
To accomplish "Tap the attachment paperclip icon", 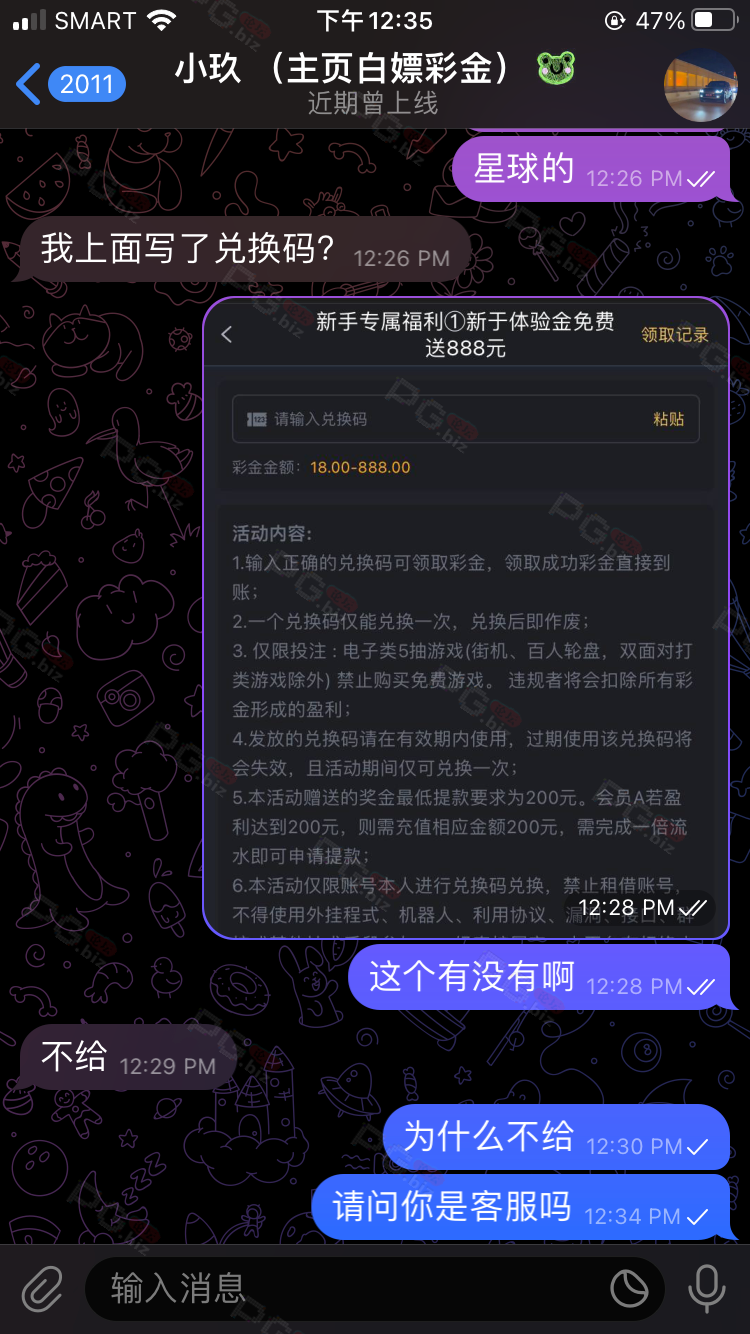I will [42, 1289].
